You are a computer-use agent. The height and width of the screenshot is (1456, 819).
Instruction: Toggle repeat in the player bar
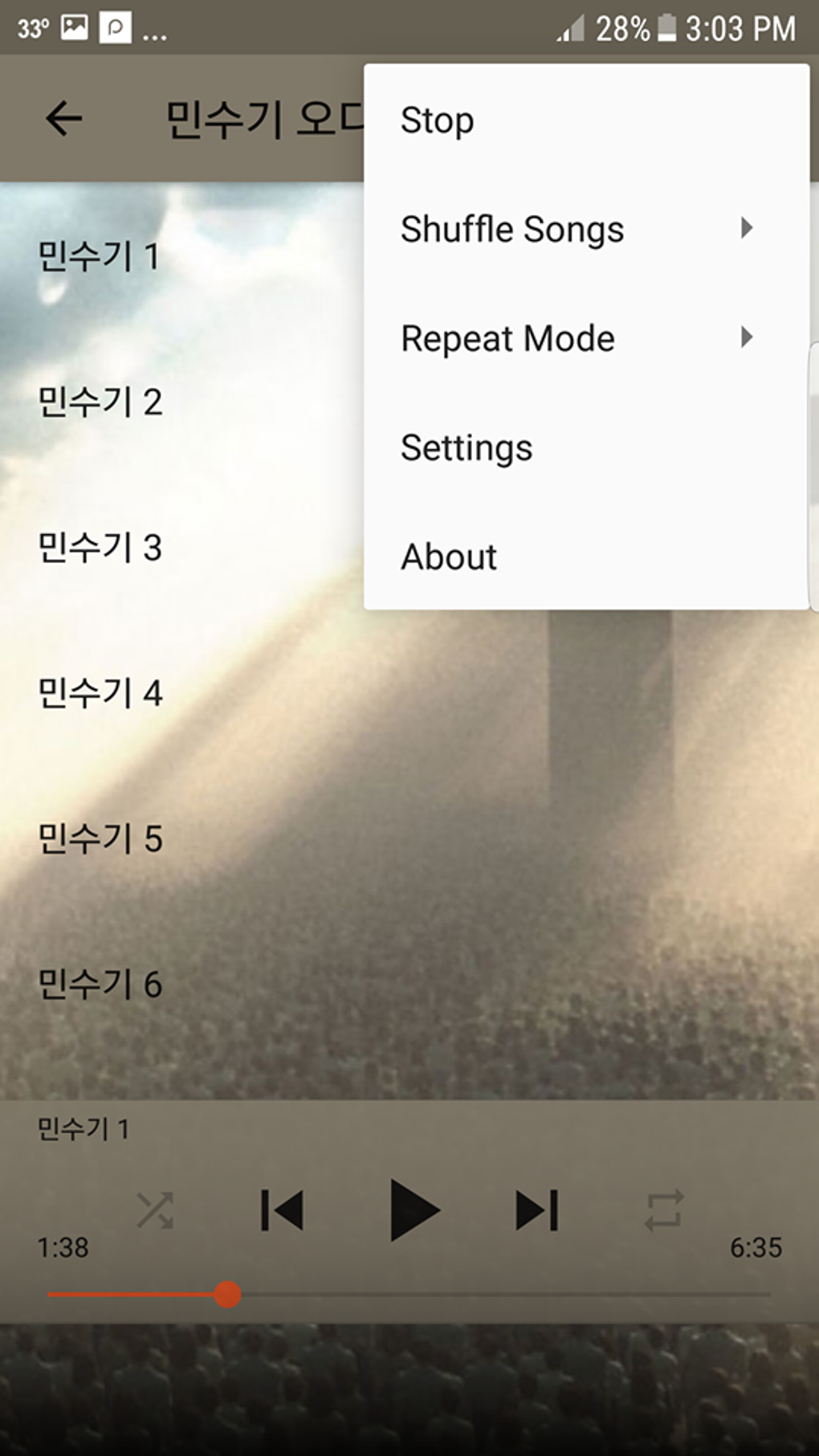coord(663,1210)
